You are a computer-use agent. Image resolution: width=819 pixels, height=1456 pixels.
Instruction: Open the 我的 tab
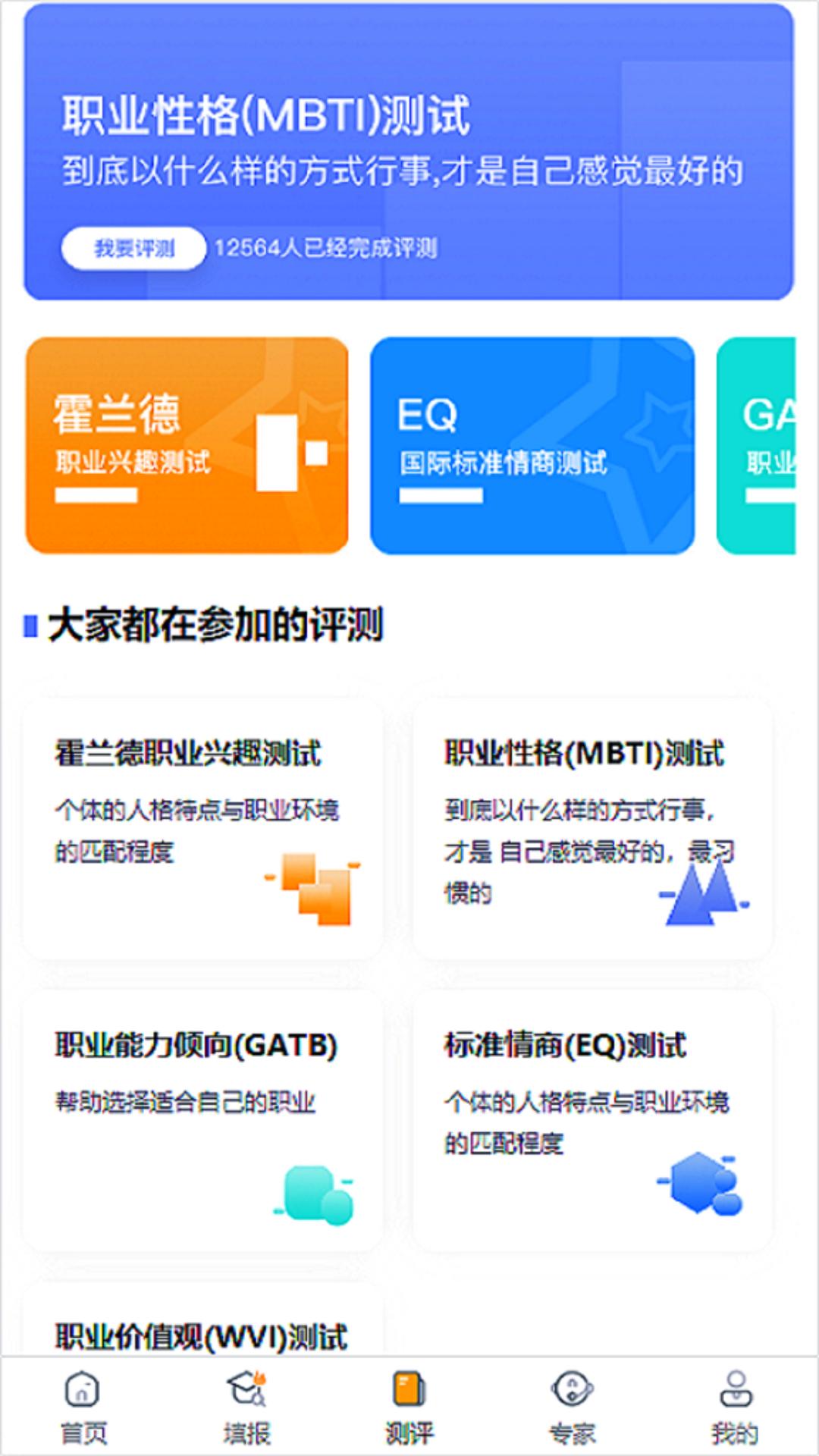tap(735, 1407)
